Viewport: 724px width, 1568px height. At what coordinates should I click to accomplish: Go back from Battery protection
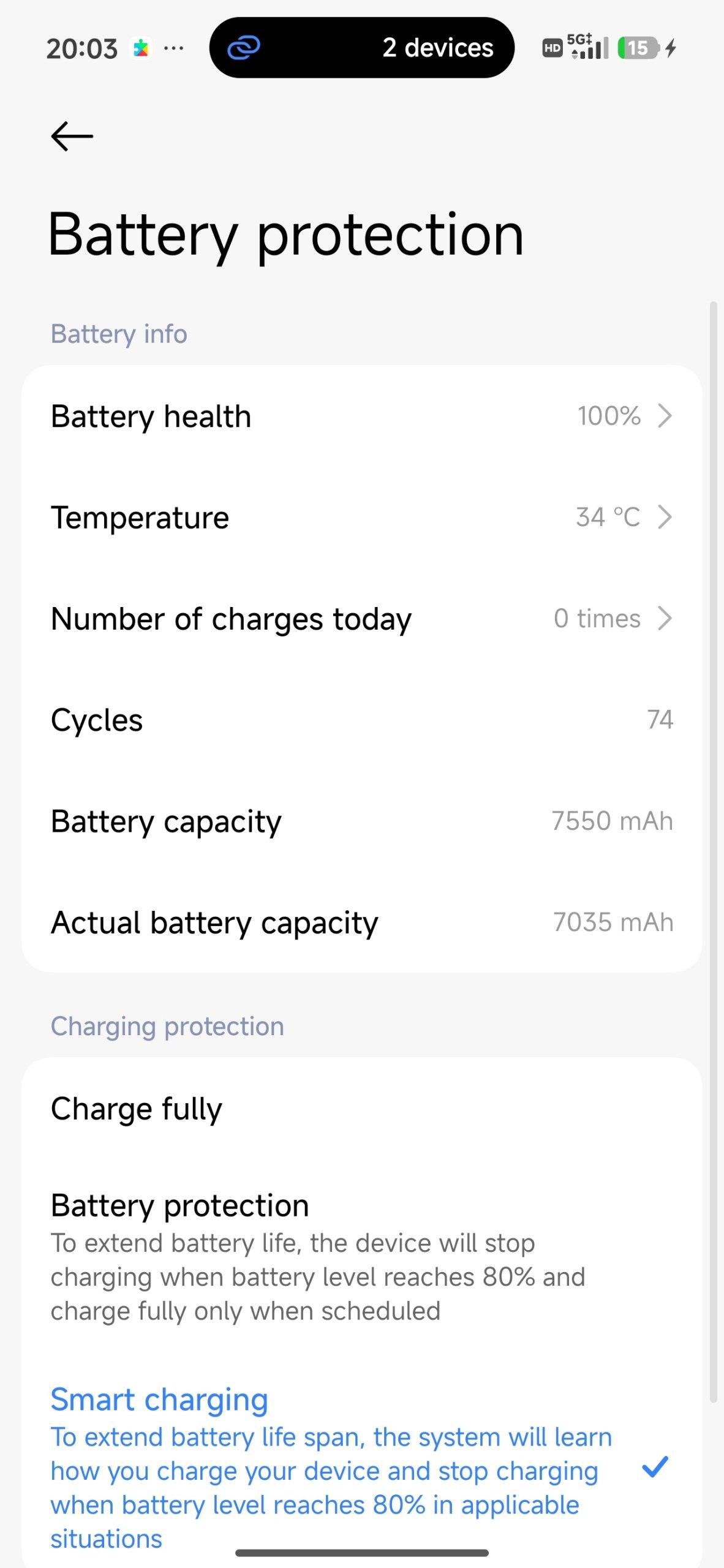tap(72, 136)
